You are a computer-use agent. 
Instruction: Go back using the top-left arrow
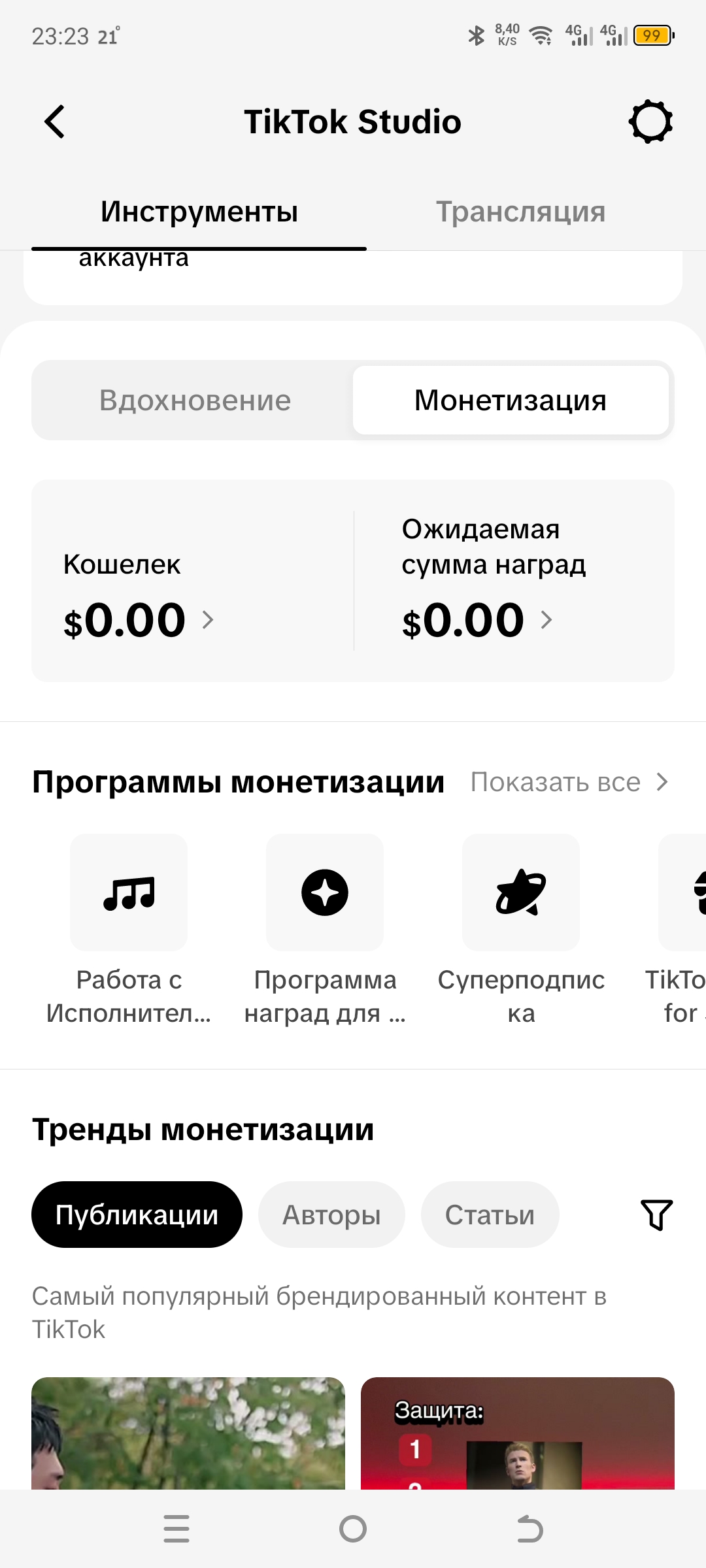point(55,122)
